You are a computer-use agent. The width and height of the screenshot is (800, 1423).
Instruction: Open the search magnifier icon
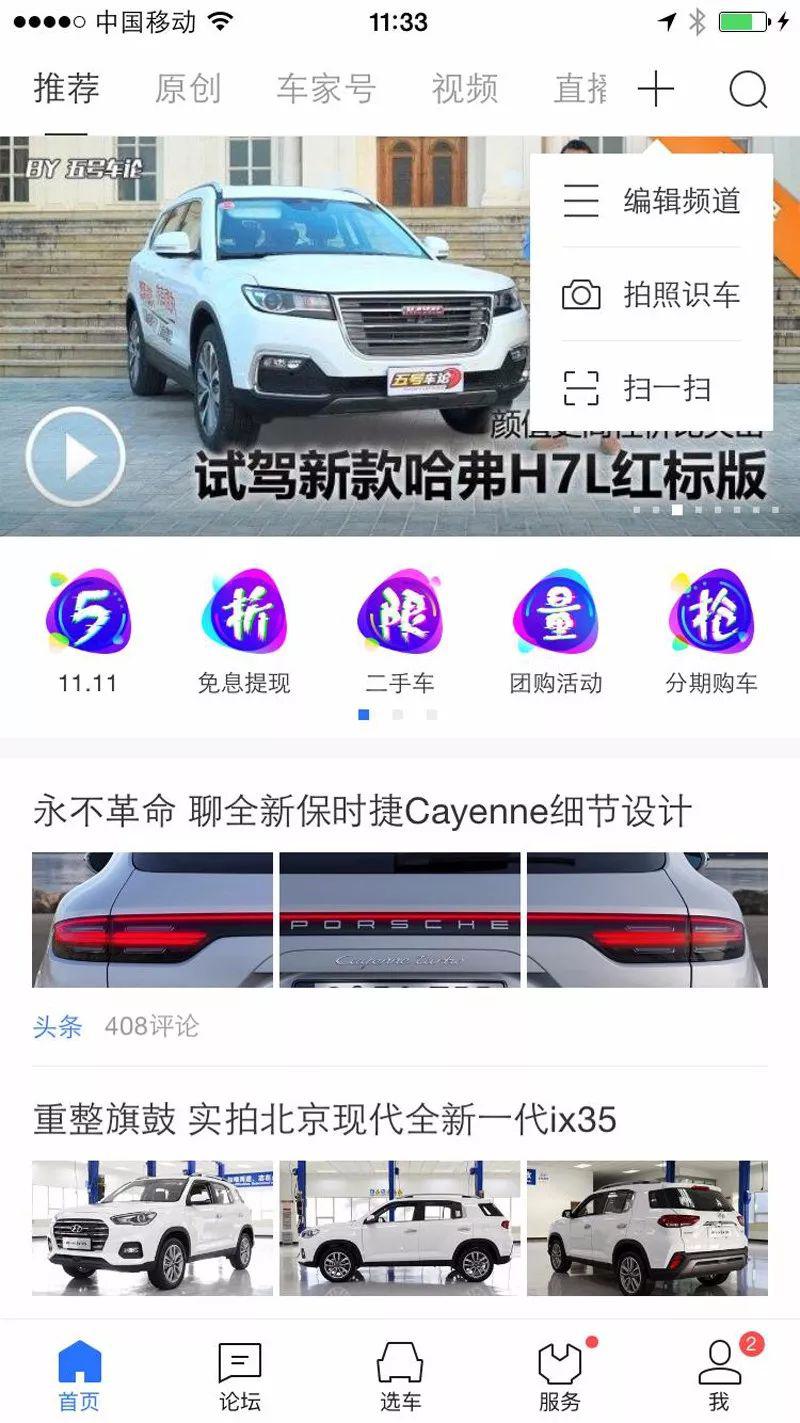(747, 90)
